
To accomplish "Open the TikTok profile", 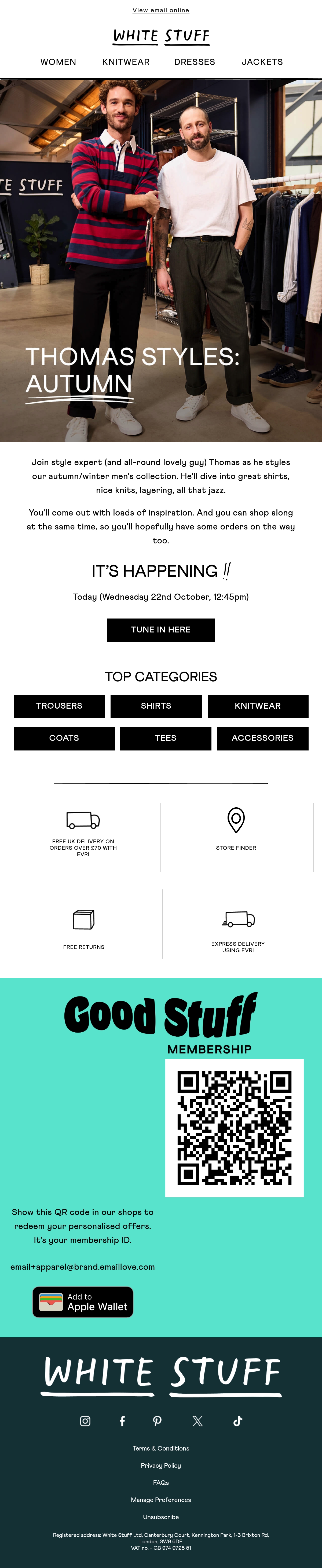I will pos(237,1421).
